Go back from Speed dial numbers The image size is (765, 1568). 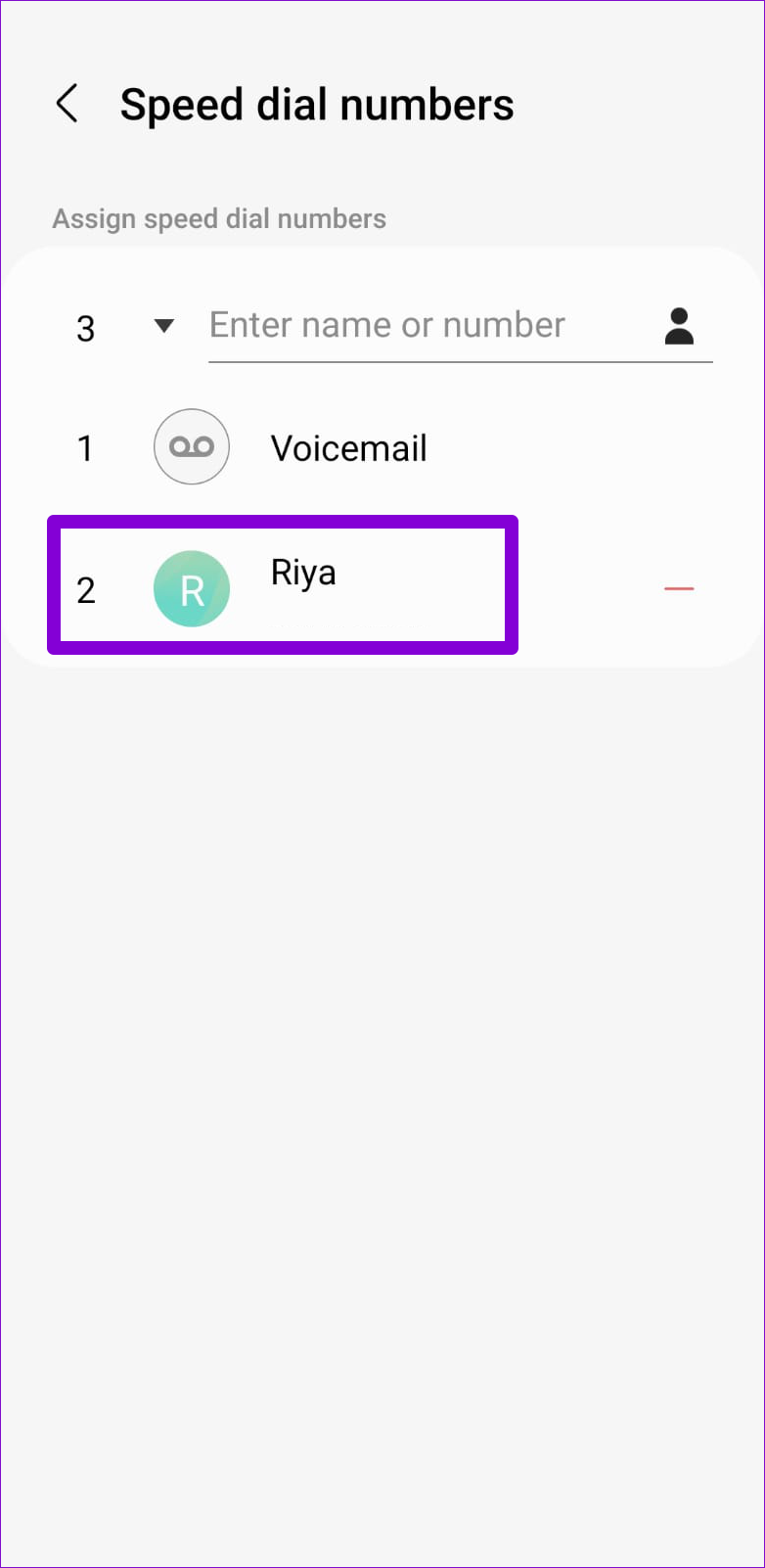[67, 104]
